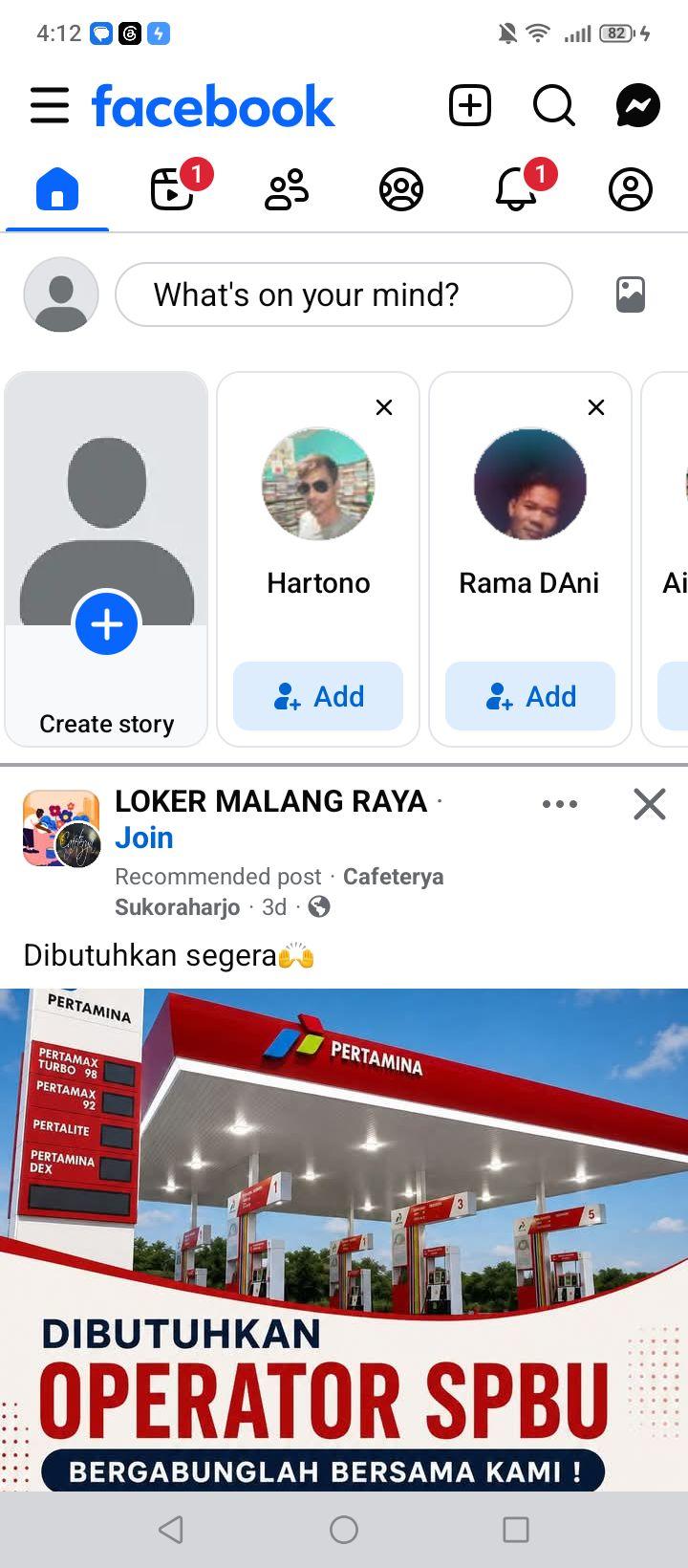Hide the LOKER MALANG RAYA post
688x1568 pixels.
pos(650,804)
